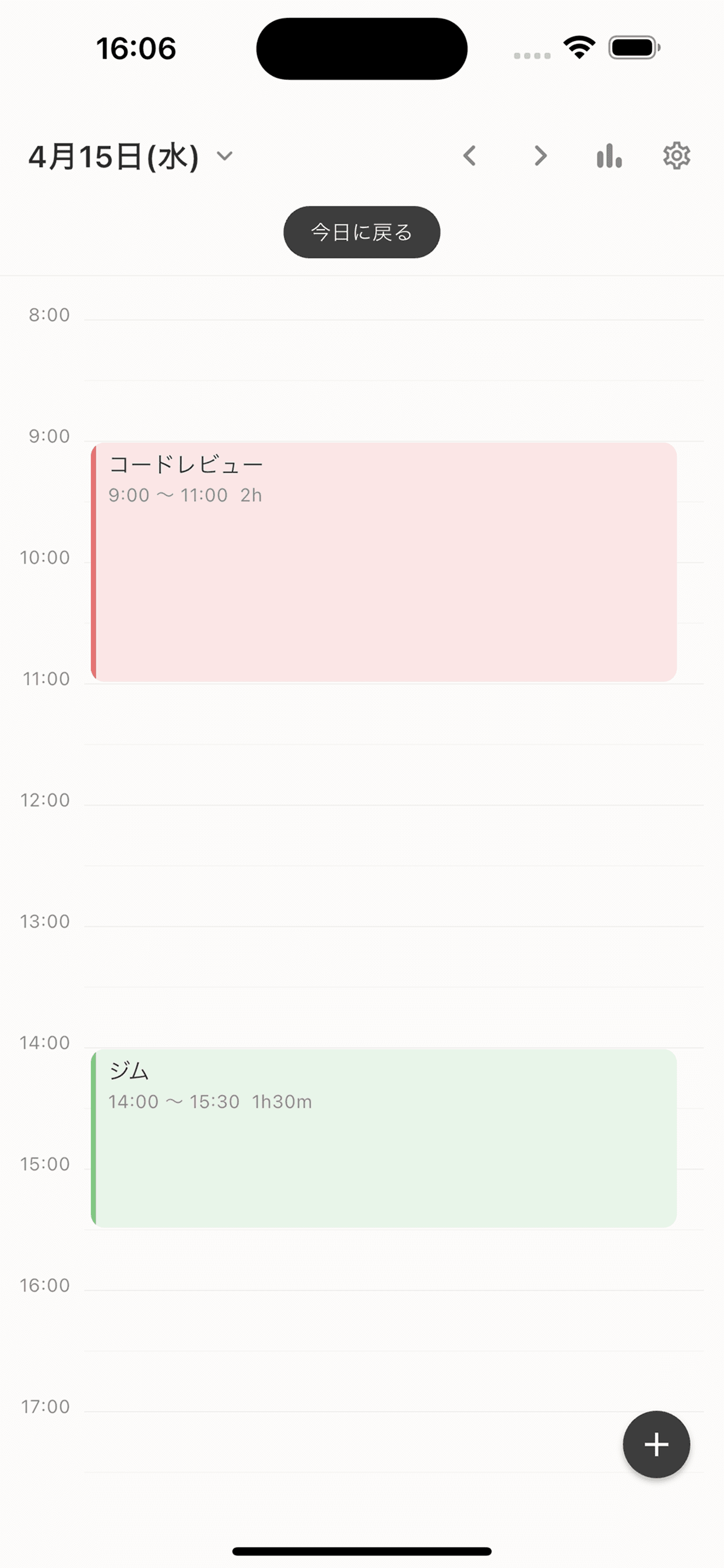Tap the red accent bar on コードレビュー
Image resolution: width=724 pixels, height=1568 pixels.
point(94,560)
